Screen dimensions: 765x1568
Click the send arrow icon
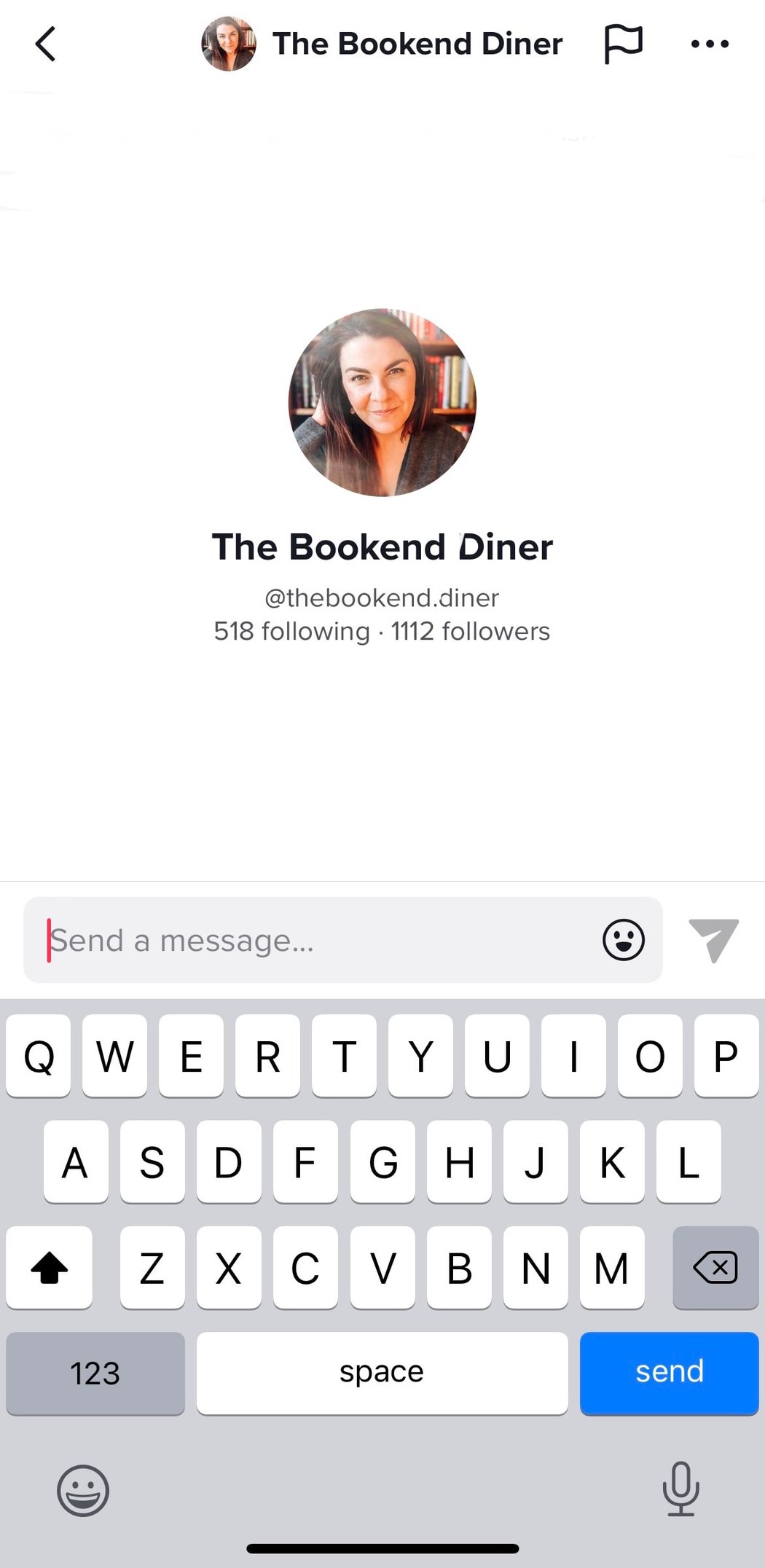pos(712,940)
